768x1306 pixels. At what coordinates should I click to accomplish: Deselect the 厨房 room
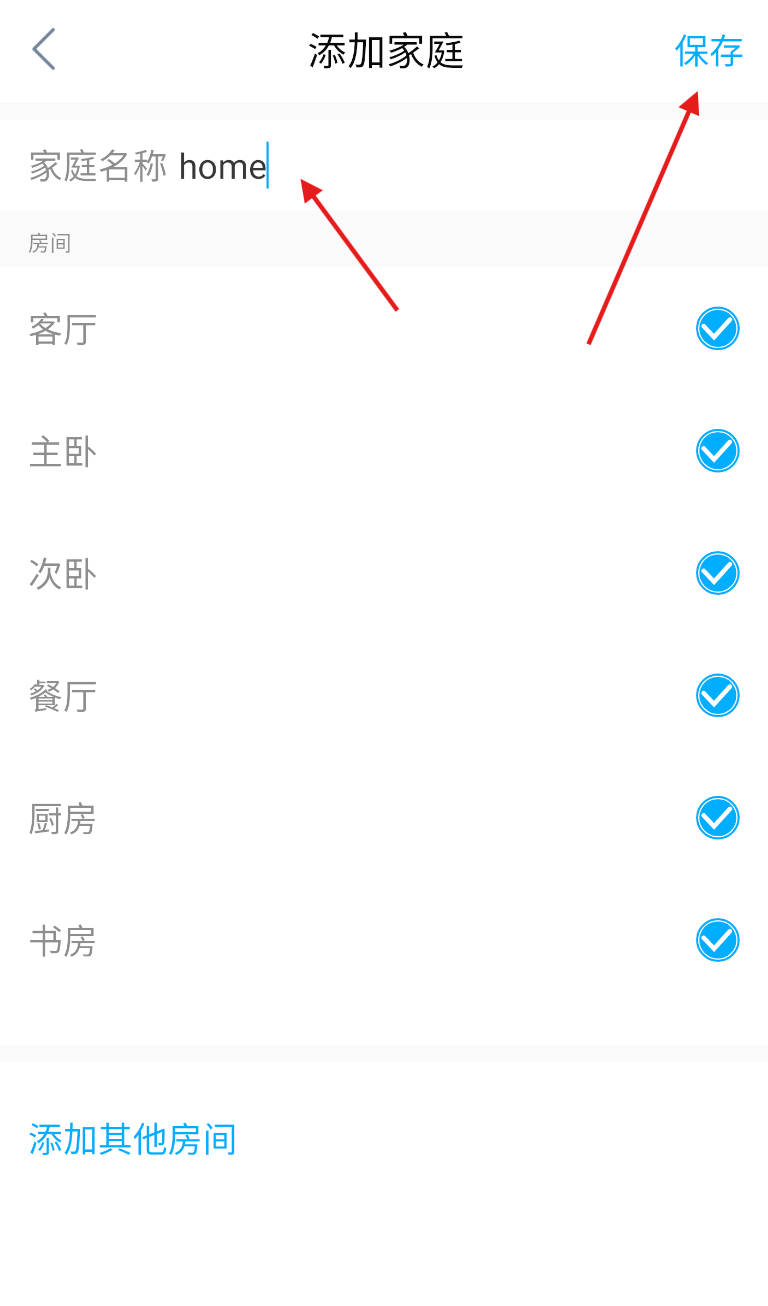pyautogui.click(x=717, y=817)
